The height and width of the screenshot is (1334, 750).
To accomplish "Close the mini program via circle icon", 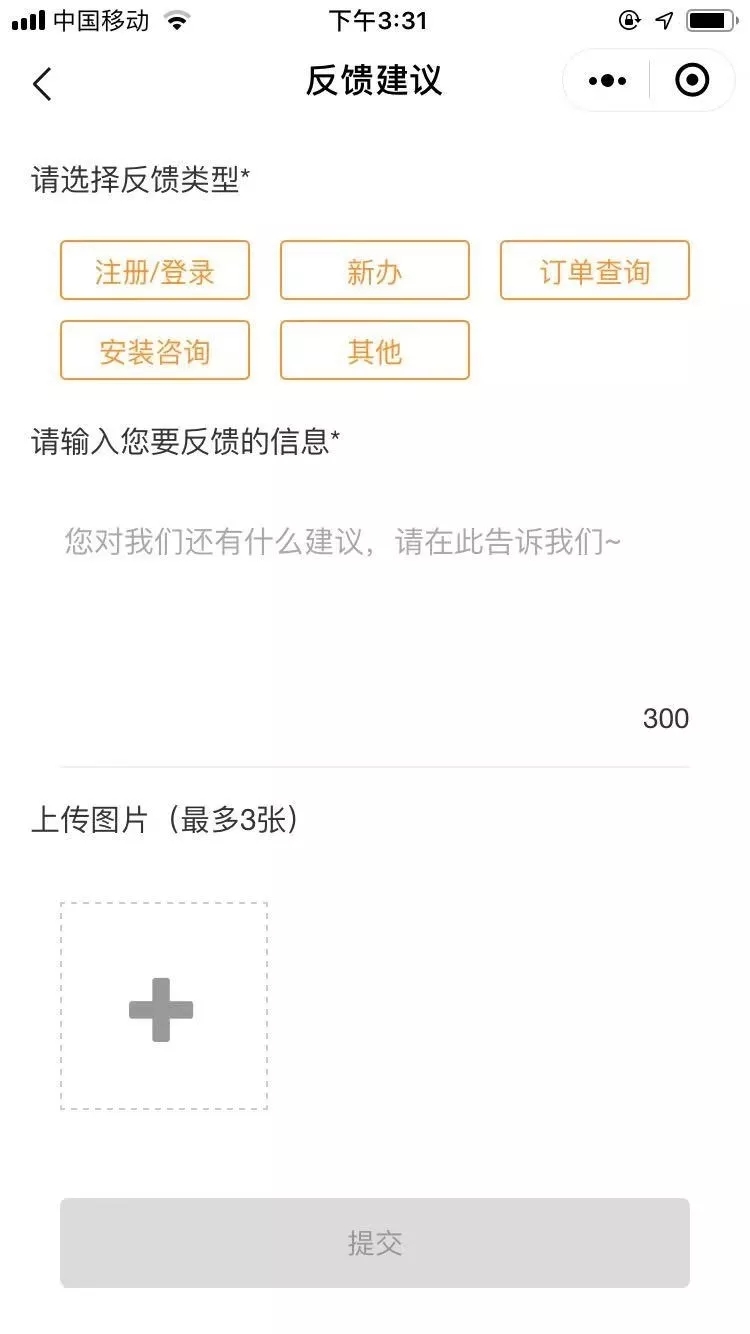I will click(692, 81).
